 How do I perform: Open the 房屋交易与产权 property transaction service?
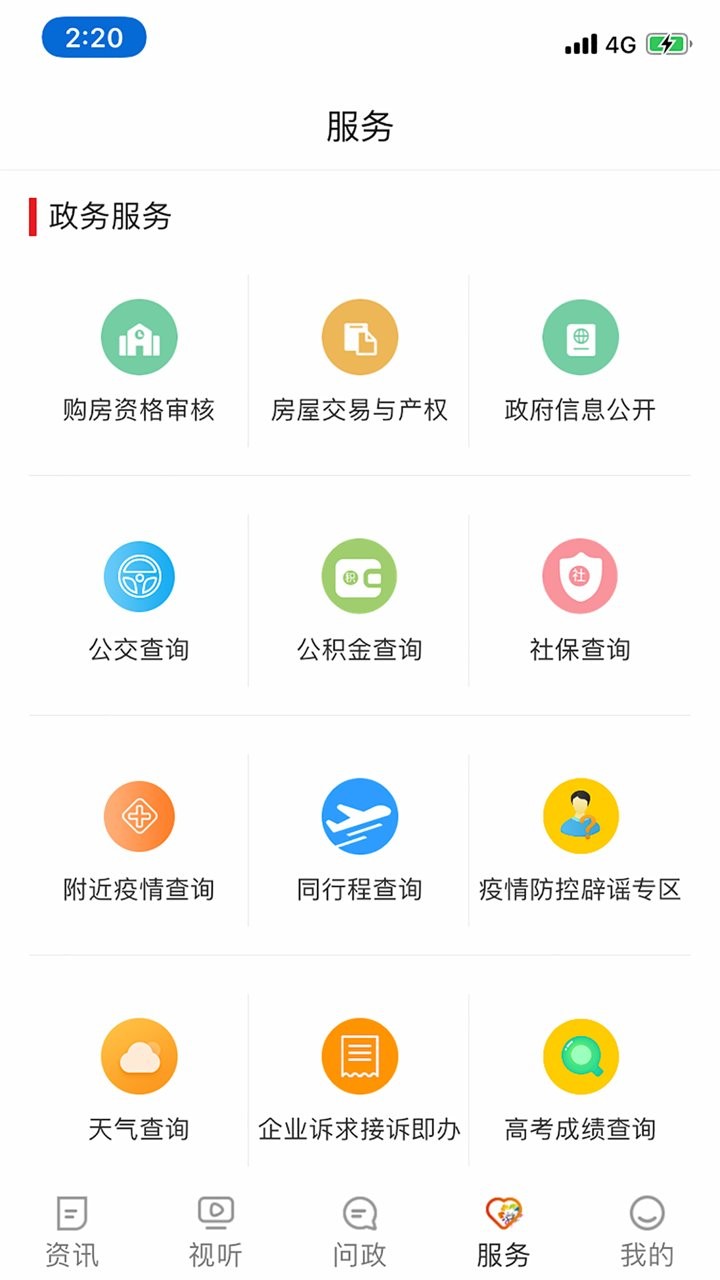pyautogui.click(x=360, y=360)
